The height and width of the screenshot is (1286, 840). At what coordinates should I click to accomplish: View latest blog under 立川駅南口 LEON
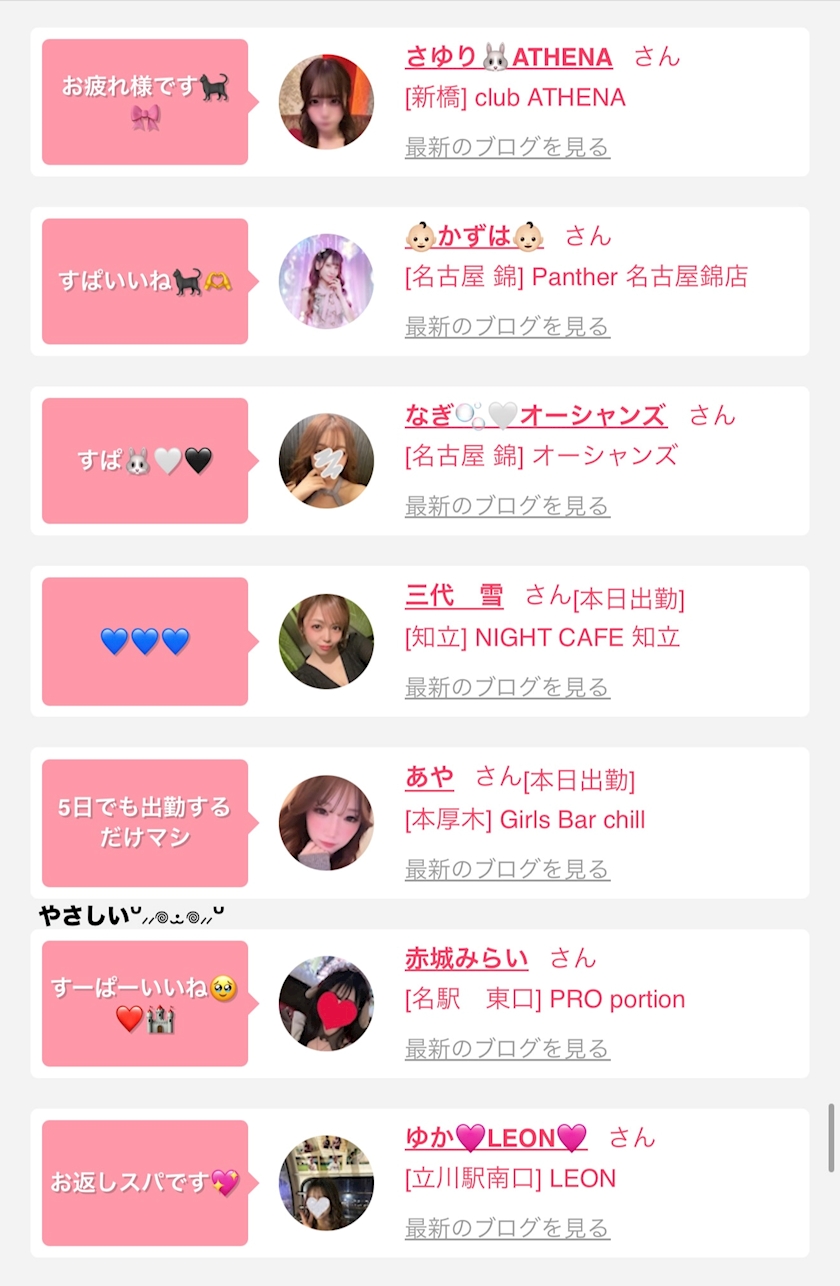pos(507,1227)
